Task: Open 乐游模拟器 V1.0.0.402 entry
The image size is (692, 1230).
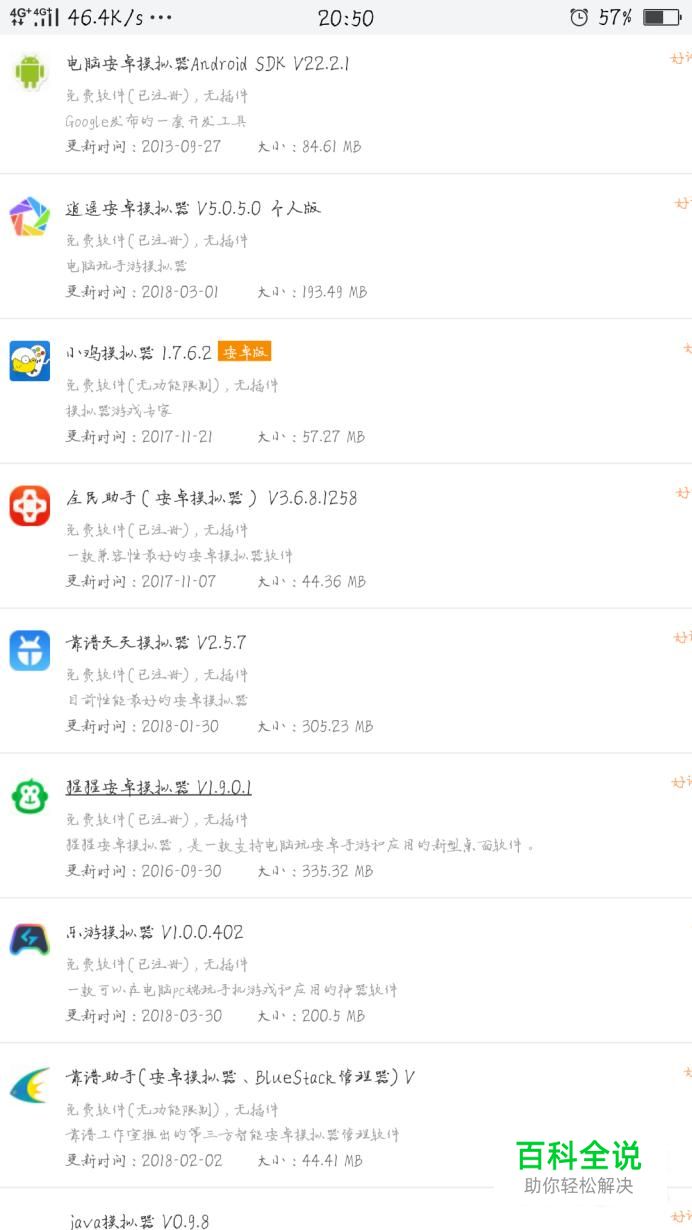Action: click(x=154, y=932)
